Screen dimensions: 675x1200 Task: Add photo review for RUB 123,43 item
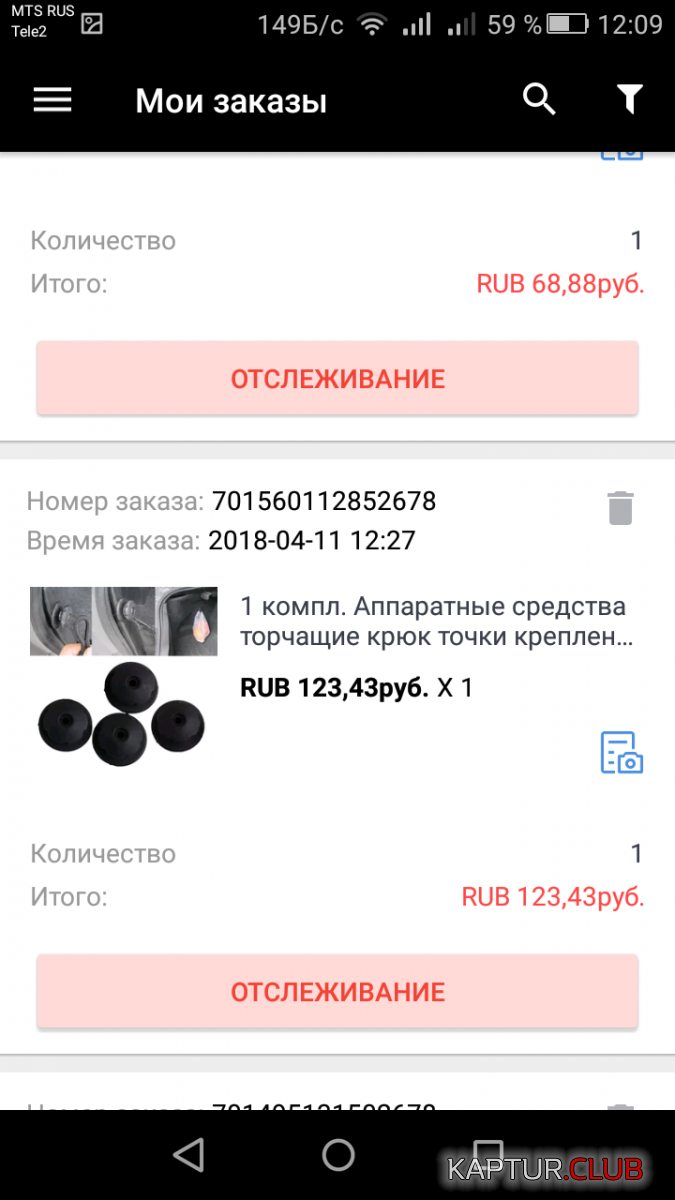(x=621, y=752)
